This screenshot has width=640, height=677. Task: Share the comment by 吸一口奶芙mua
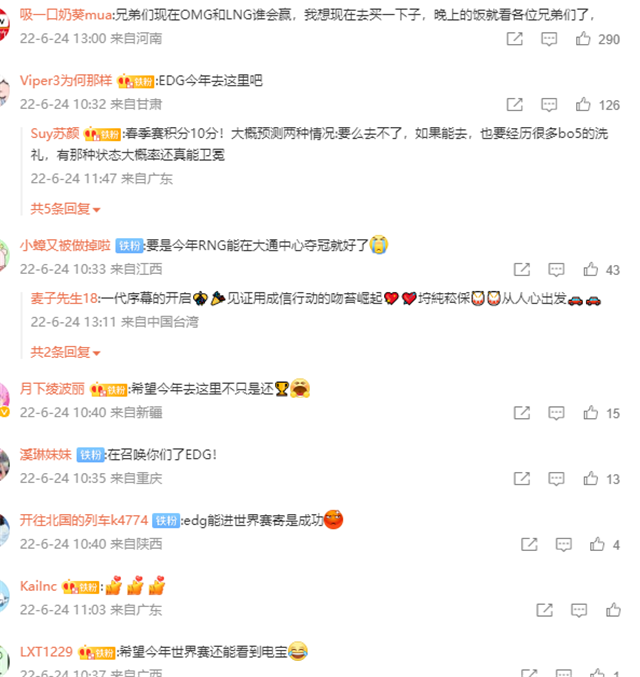[x=514, y=39]
